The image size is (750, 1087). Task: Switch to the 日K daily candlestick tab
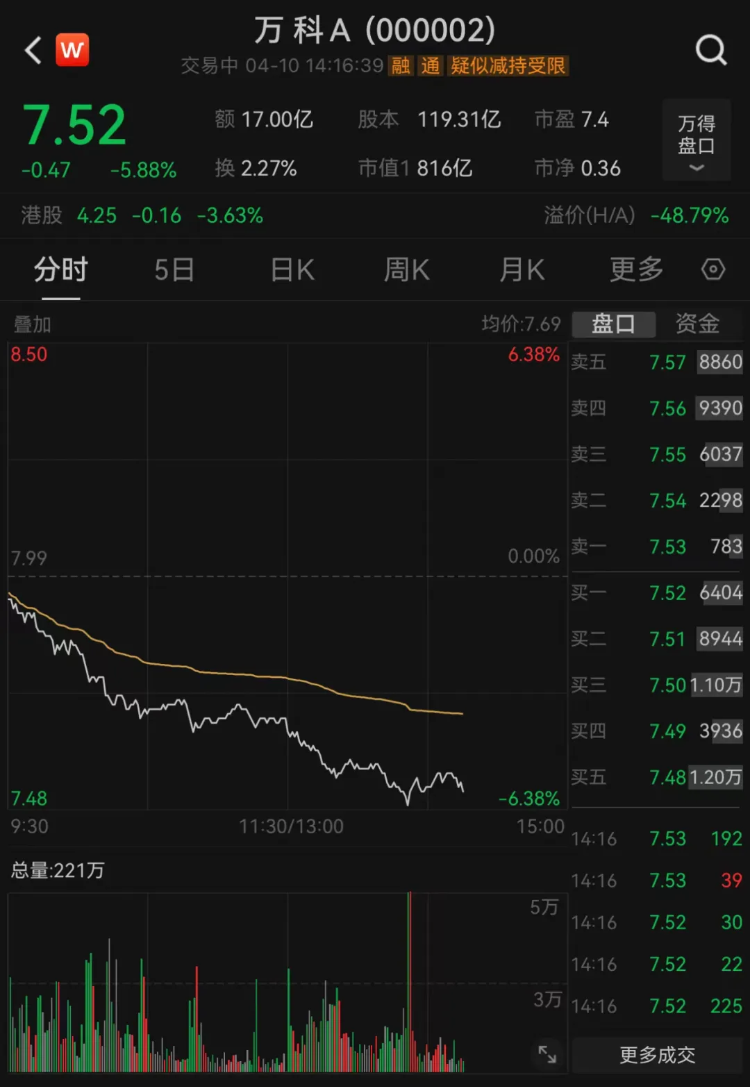[x=290, y=270]
